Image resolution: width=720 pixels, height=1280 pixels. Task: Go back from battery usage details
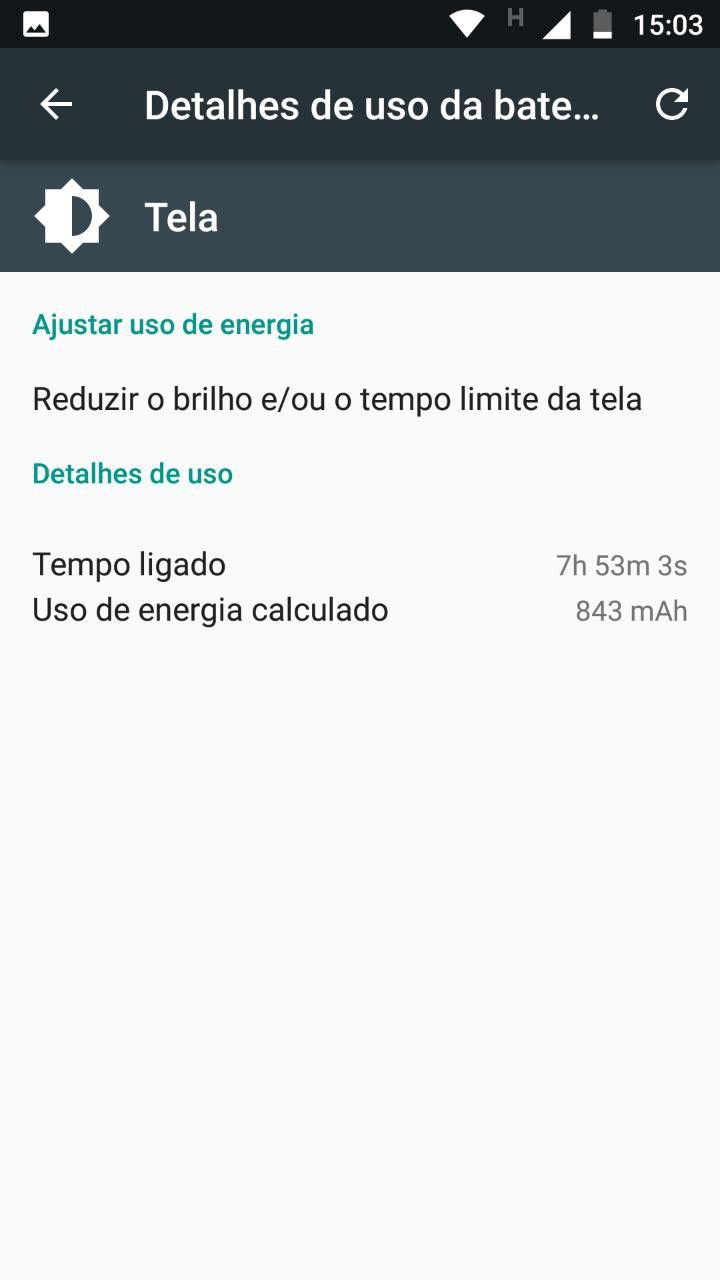coord(56,104)
